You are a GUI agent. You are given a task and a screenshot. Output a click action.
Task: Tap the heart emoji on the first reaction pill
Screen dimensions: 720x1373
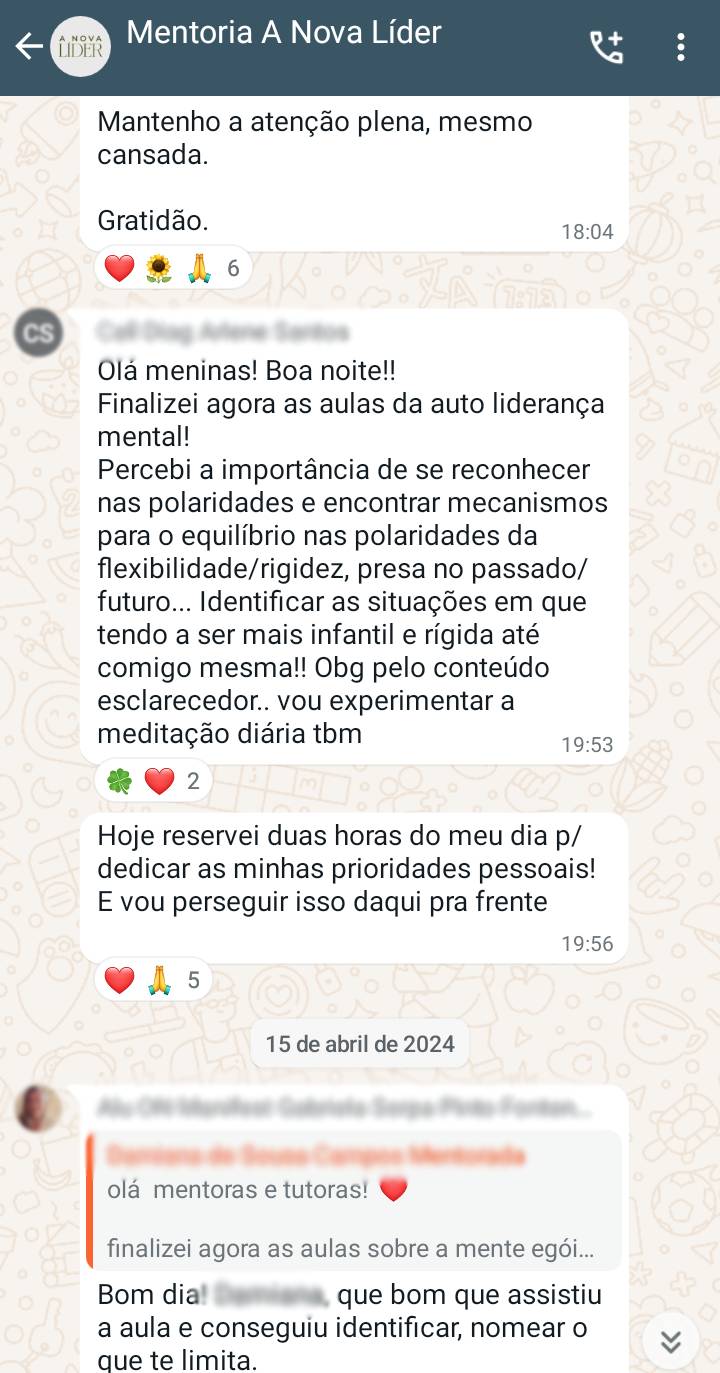point(119,267)
